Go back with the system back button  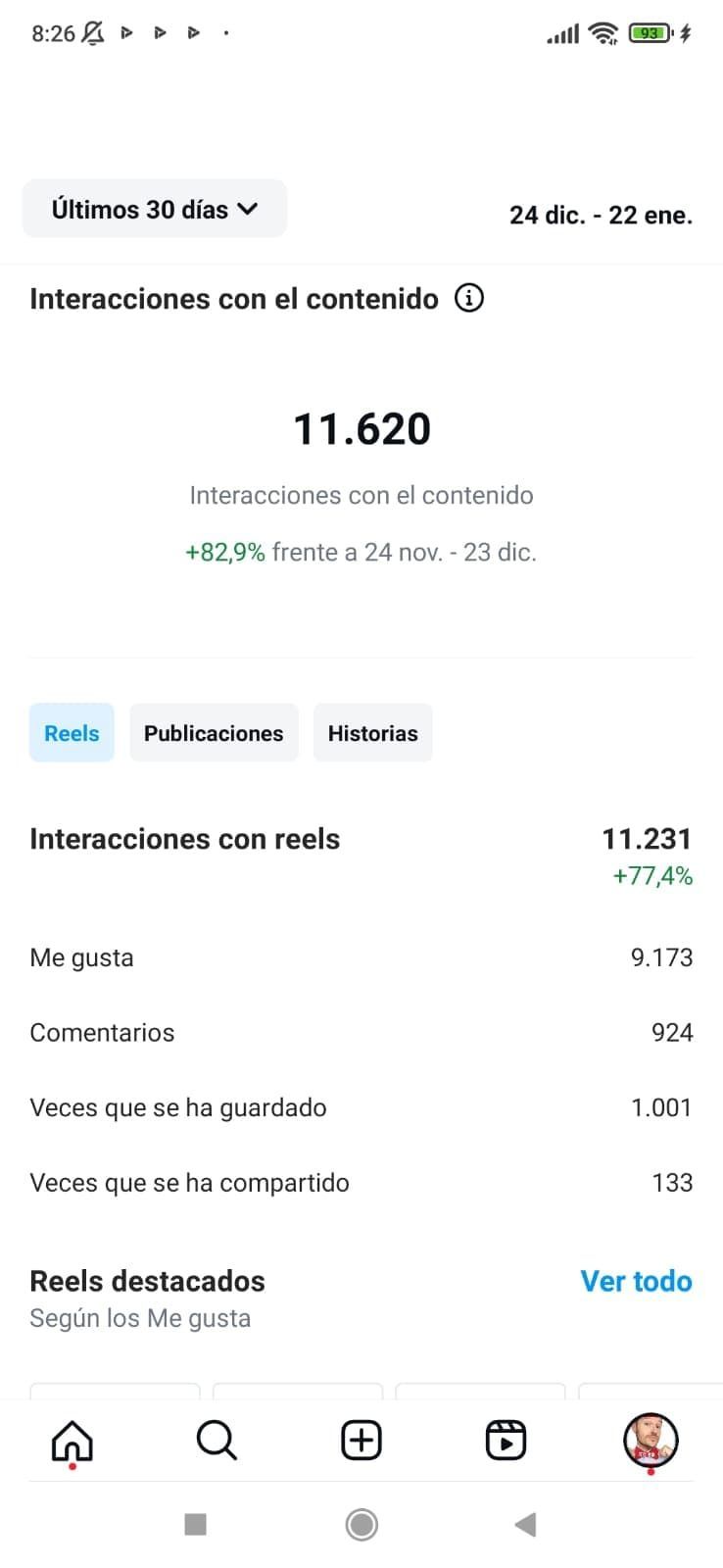(x=526, y=1525)
